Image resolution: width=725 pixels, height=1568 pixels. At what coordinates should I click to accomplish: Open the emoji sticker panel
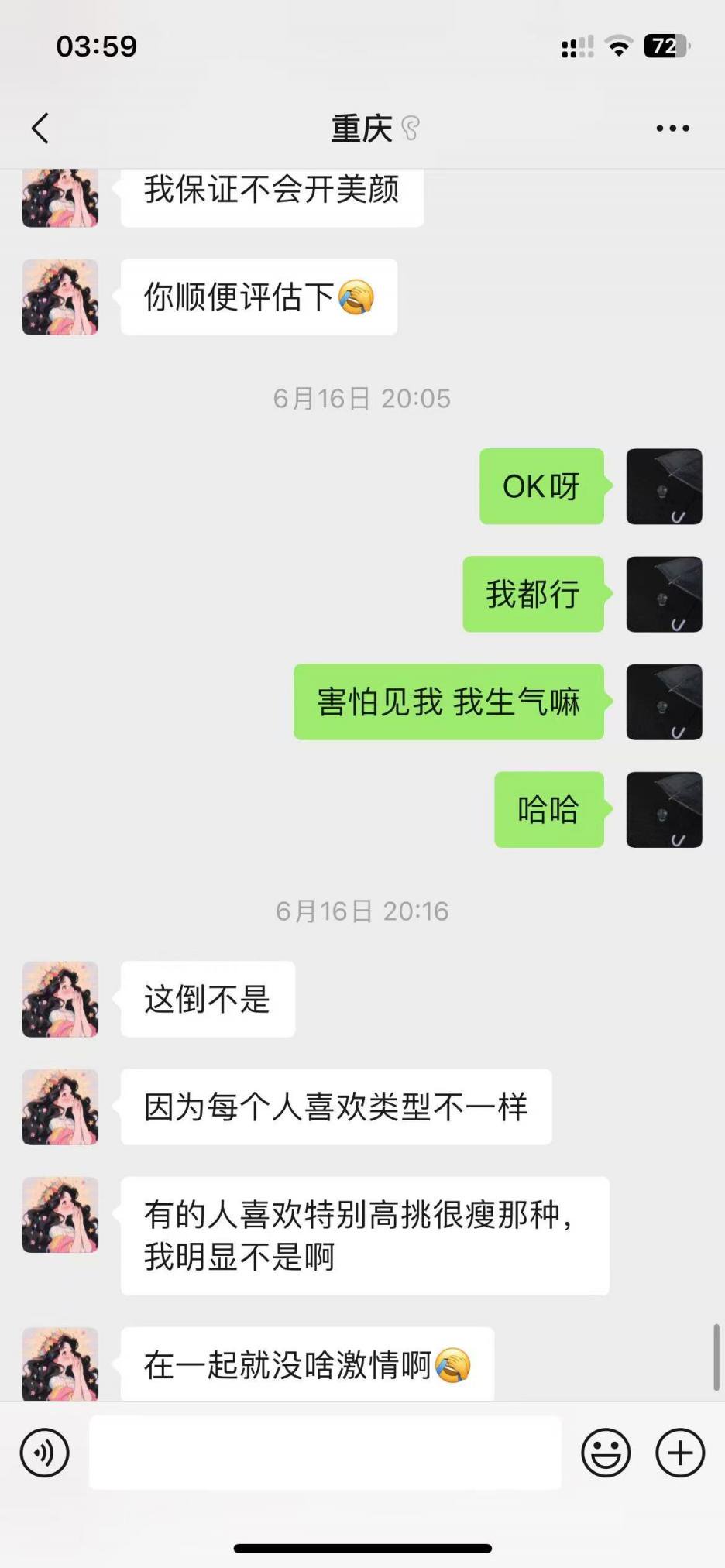coord(606,1453)
